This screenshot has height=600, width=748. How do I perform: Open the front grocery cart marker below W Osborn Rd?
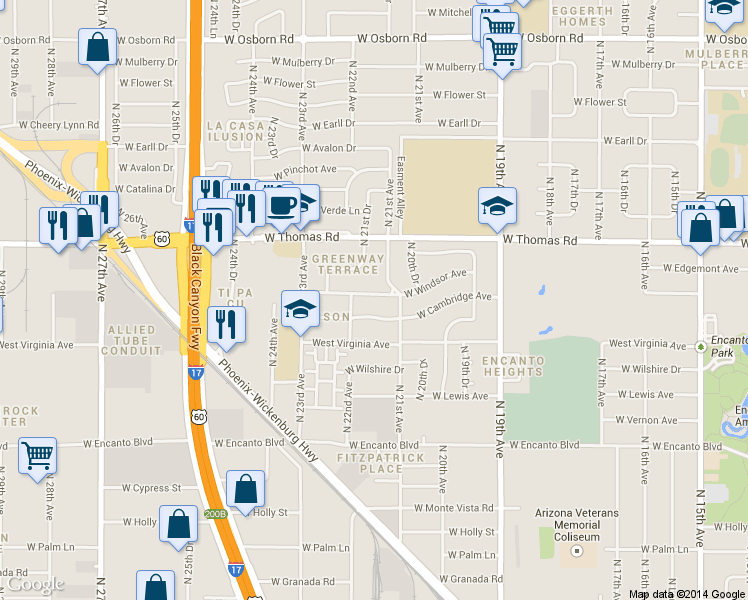coord(502,55)
